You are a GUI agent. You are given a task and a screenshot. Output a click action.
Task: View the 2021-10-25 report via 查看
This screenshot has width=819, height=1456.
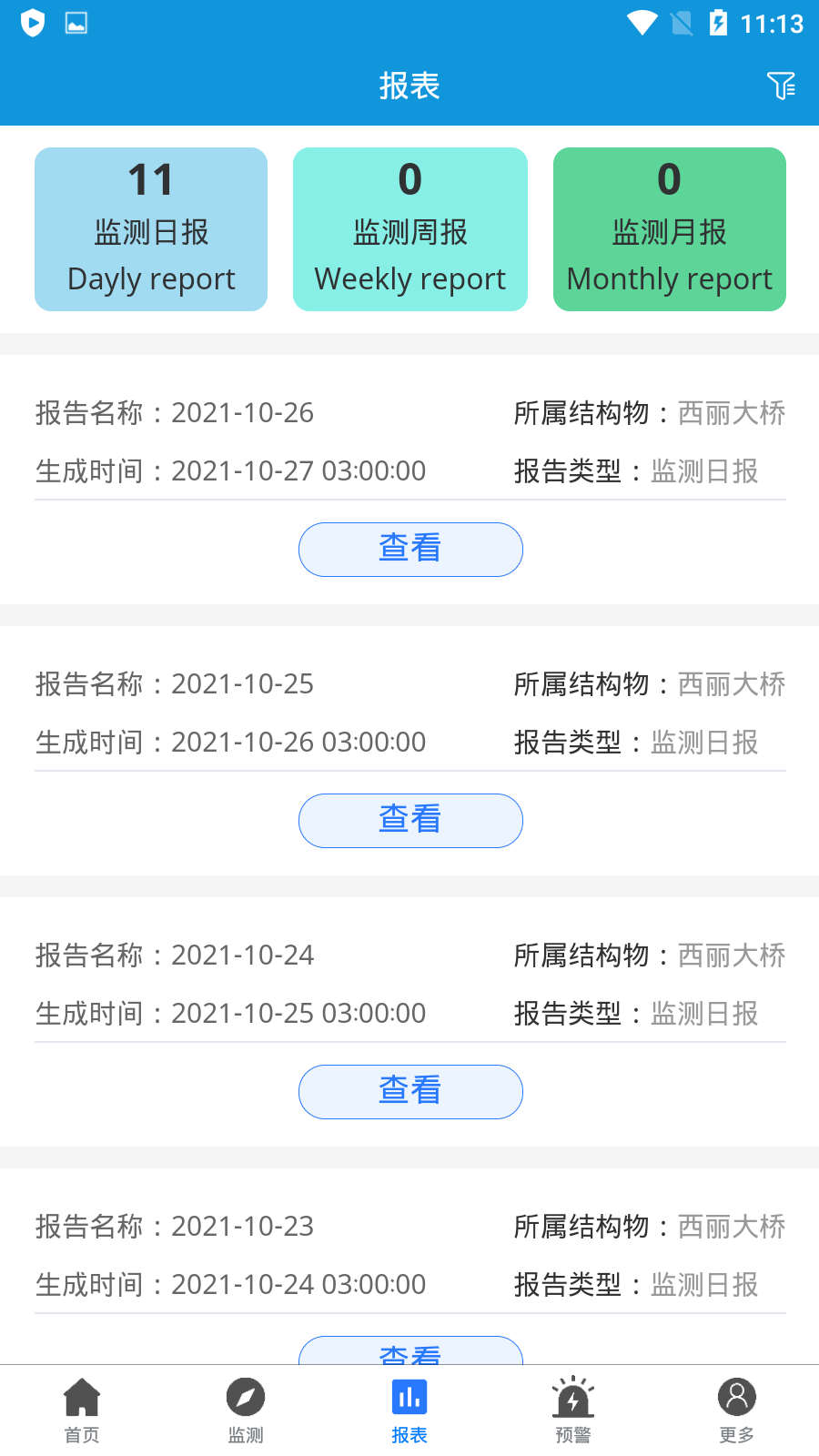click(410, 820)
